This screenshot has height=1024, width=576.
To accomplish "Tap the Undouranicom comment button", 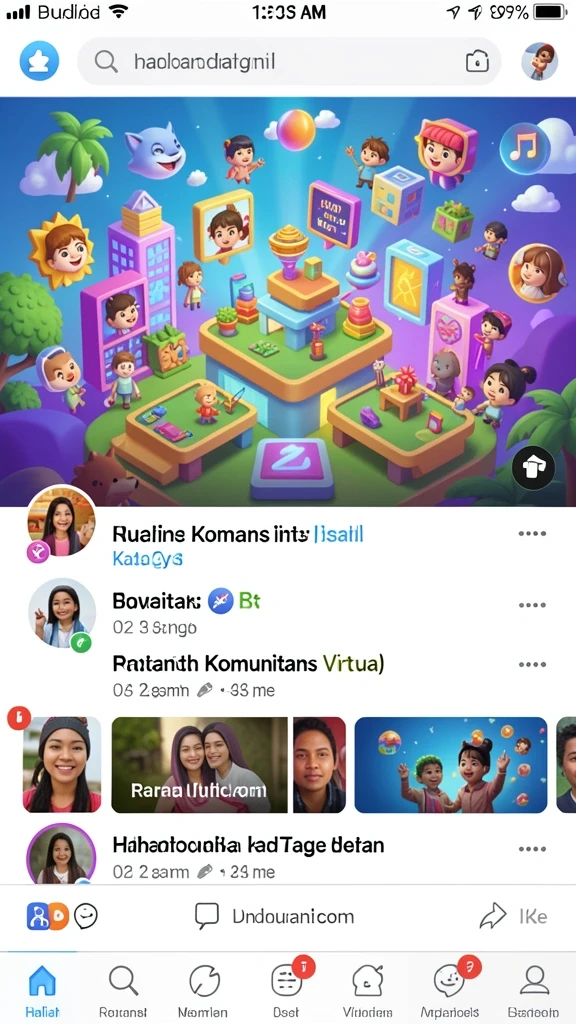I will pos(274,916).
